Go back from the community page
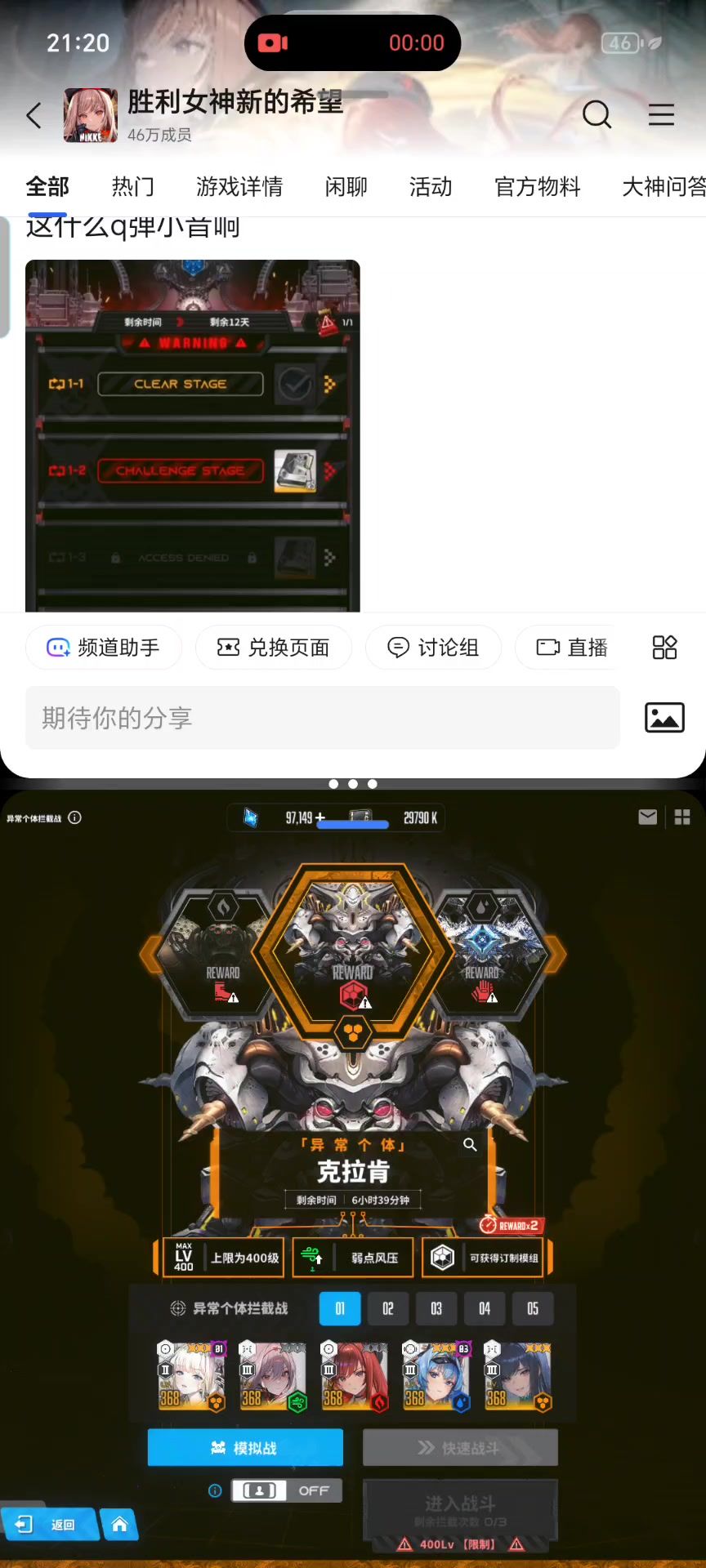 tap(34, 115)
